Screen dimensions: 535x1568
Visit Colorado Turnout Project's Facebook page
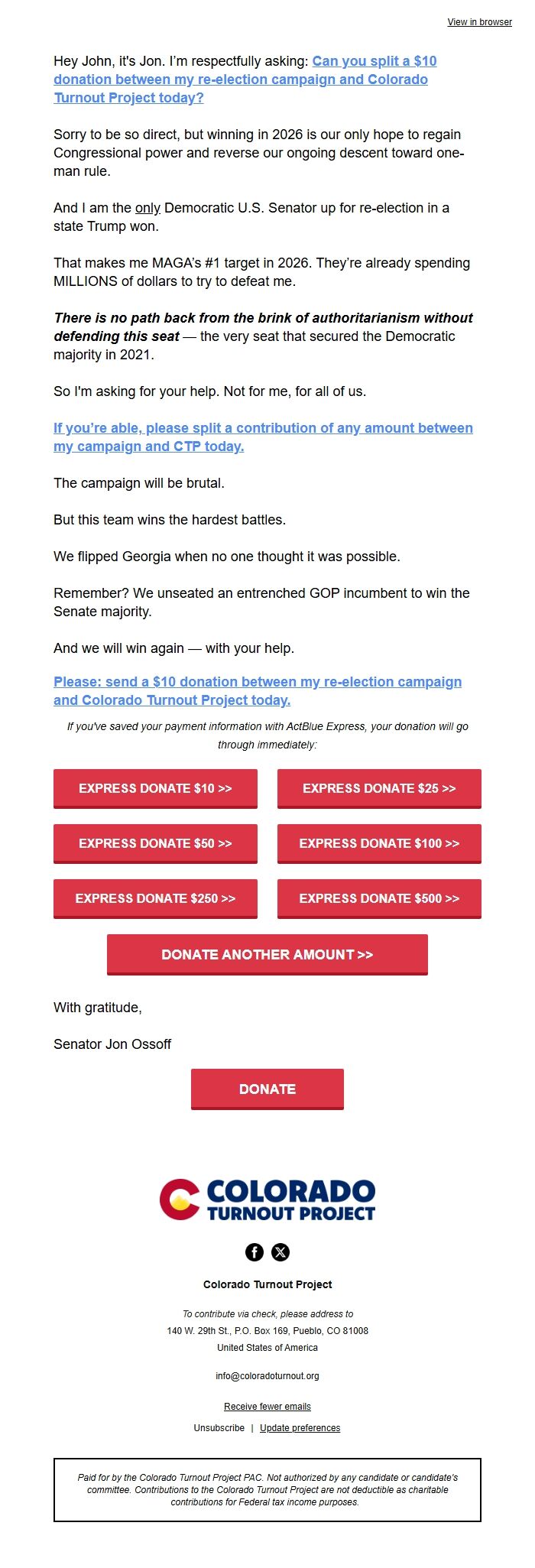(255, 1252)
